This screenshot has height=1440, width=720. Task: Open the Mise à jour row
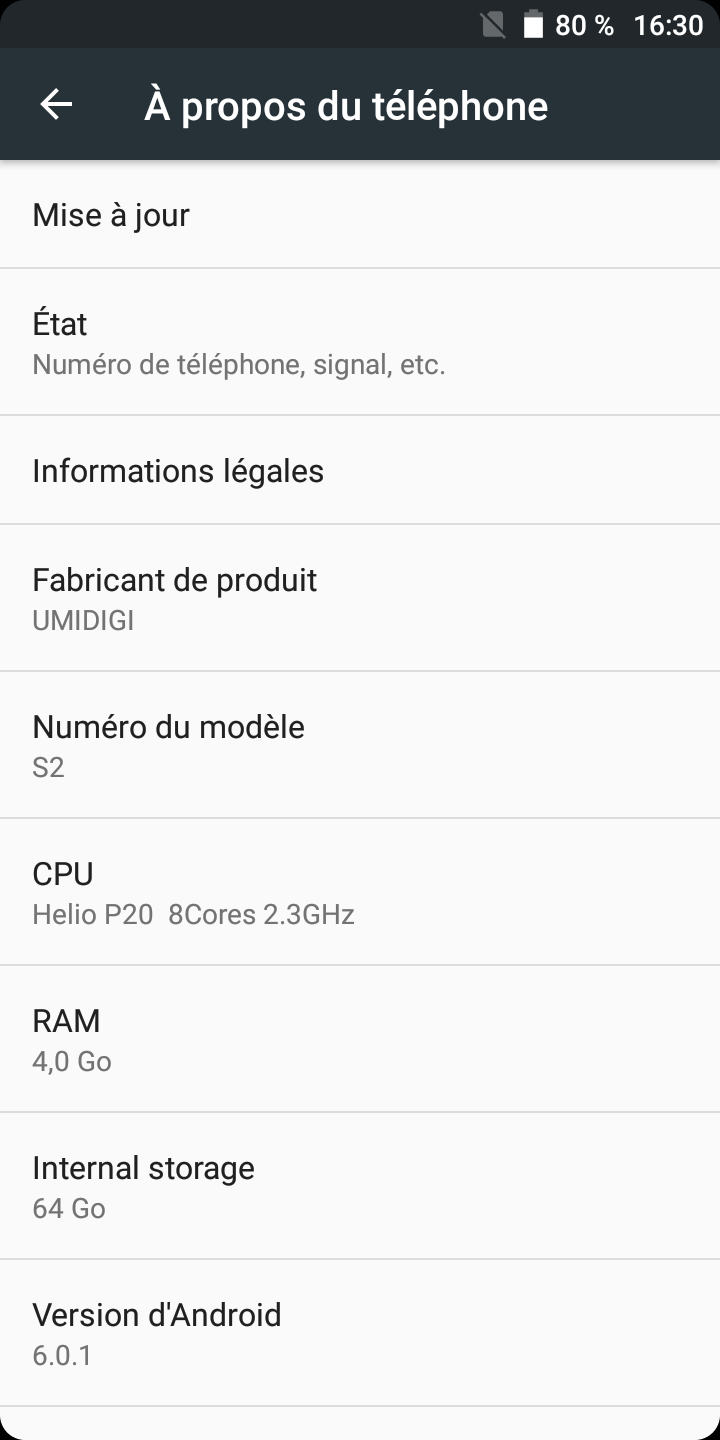[360, 215]
